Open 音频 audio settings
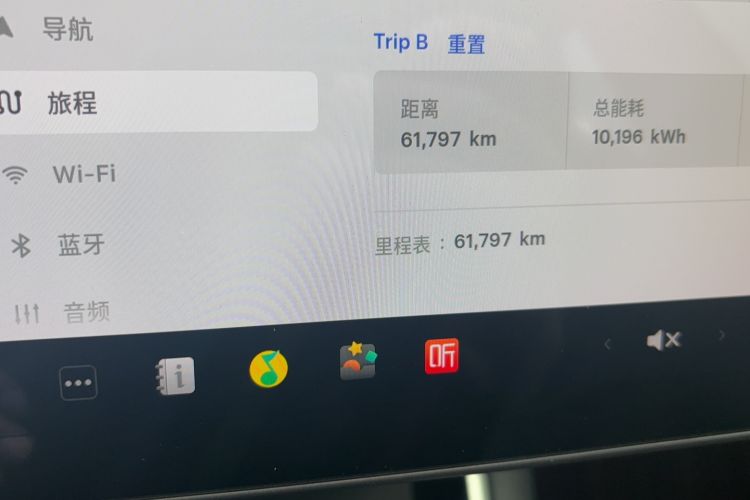Viewport: 750px width, 500px height. (85, 312)
